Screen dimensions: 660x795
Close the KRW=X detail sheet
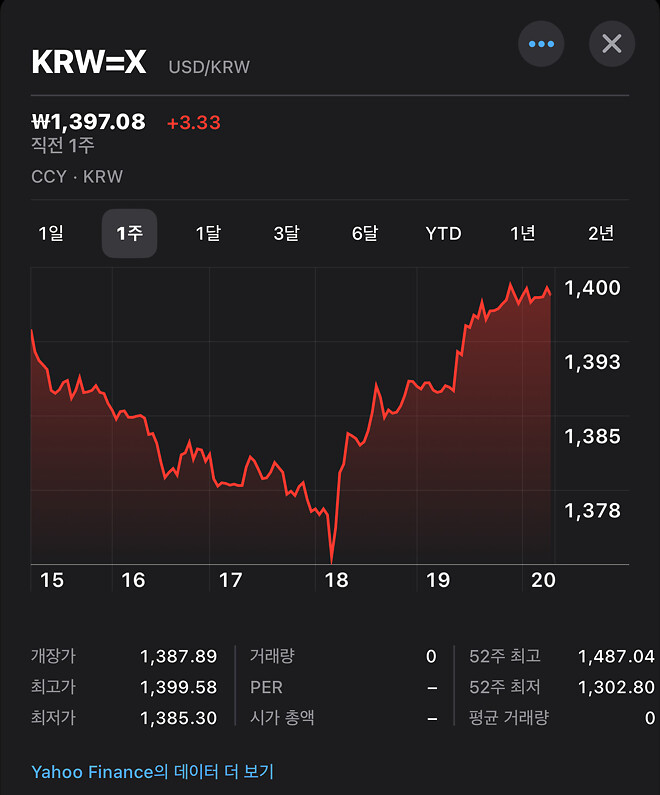coord(612,44)
